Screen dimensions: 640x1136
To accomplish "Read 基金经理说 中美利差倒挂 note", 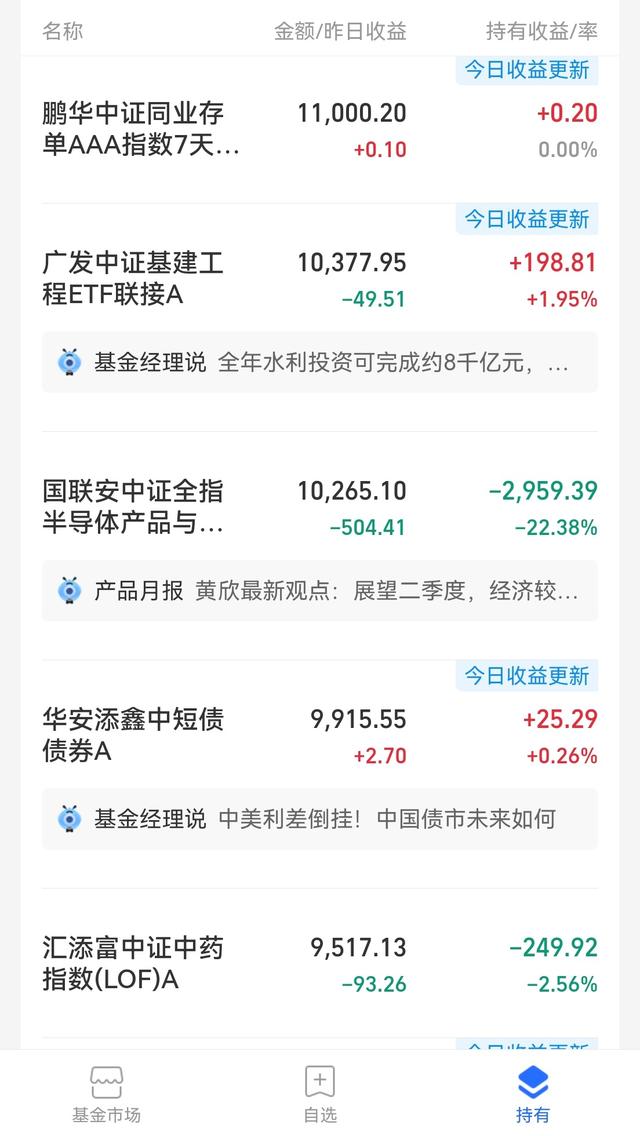I will [320, 819].
